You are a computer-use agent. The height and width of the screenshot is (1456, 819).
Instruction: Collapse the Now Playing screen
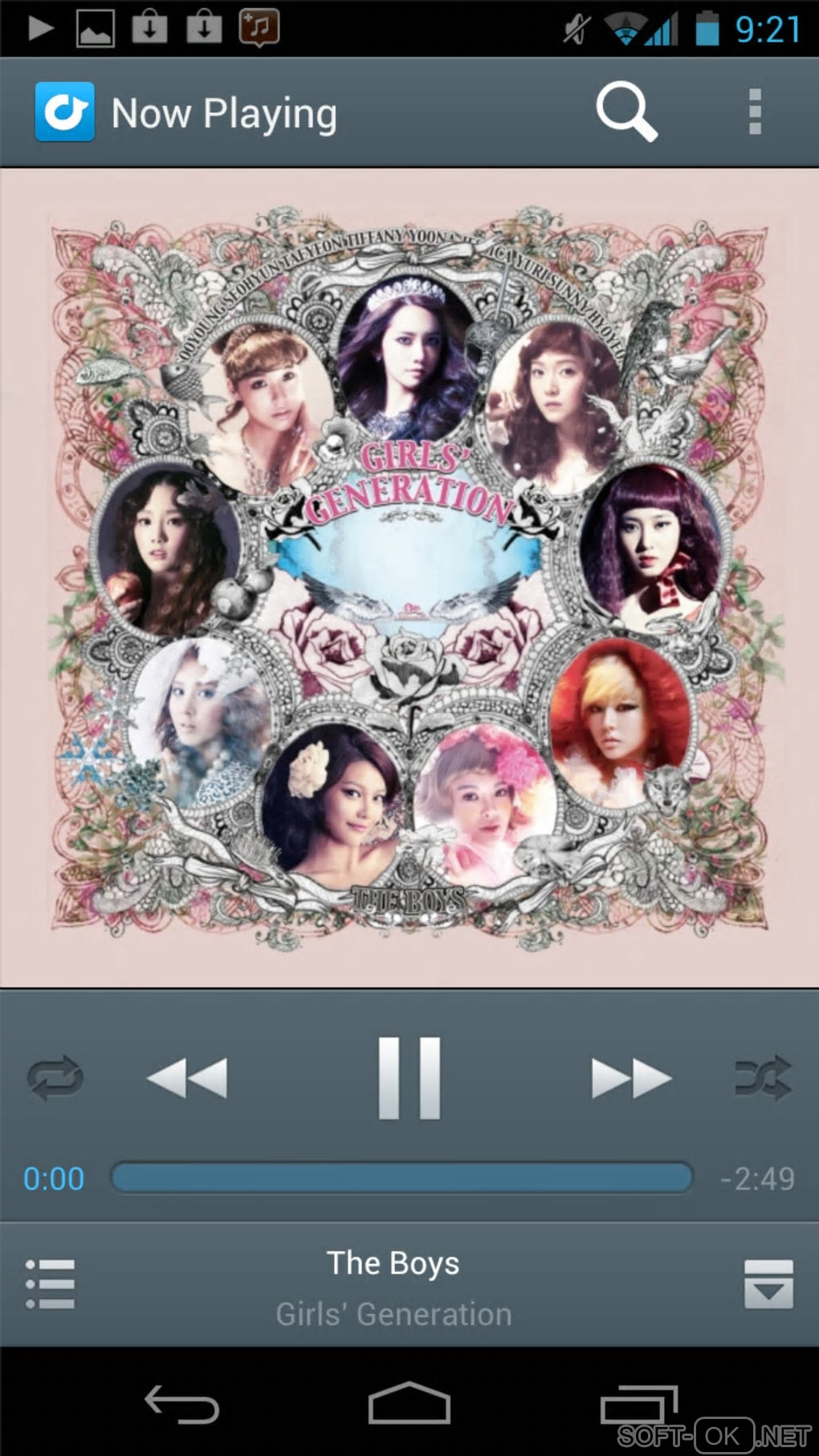point(768,1283)
